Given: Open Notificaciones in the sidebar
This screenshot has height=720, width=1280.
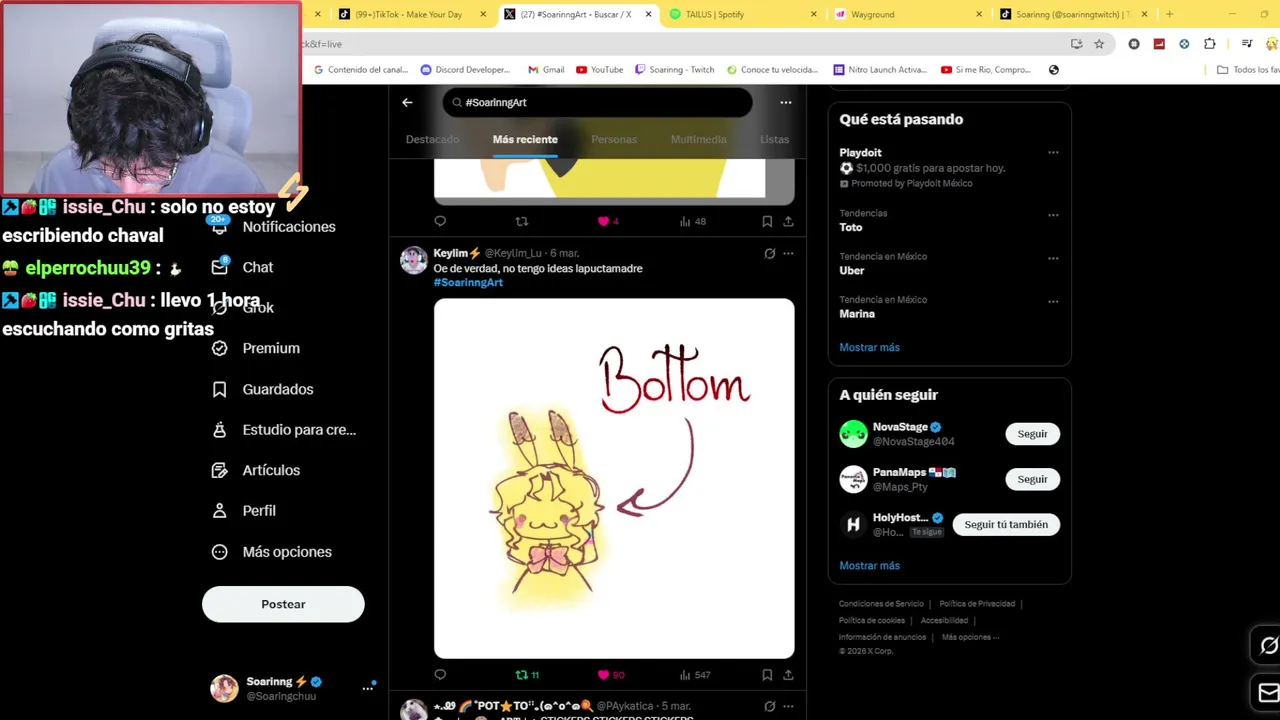Looking at the screenshot, I should pos(288,227).
